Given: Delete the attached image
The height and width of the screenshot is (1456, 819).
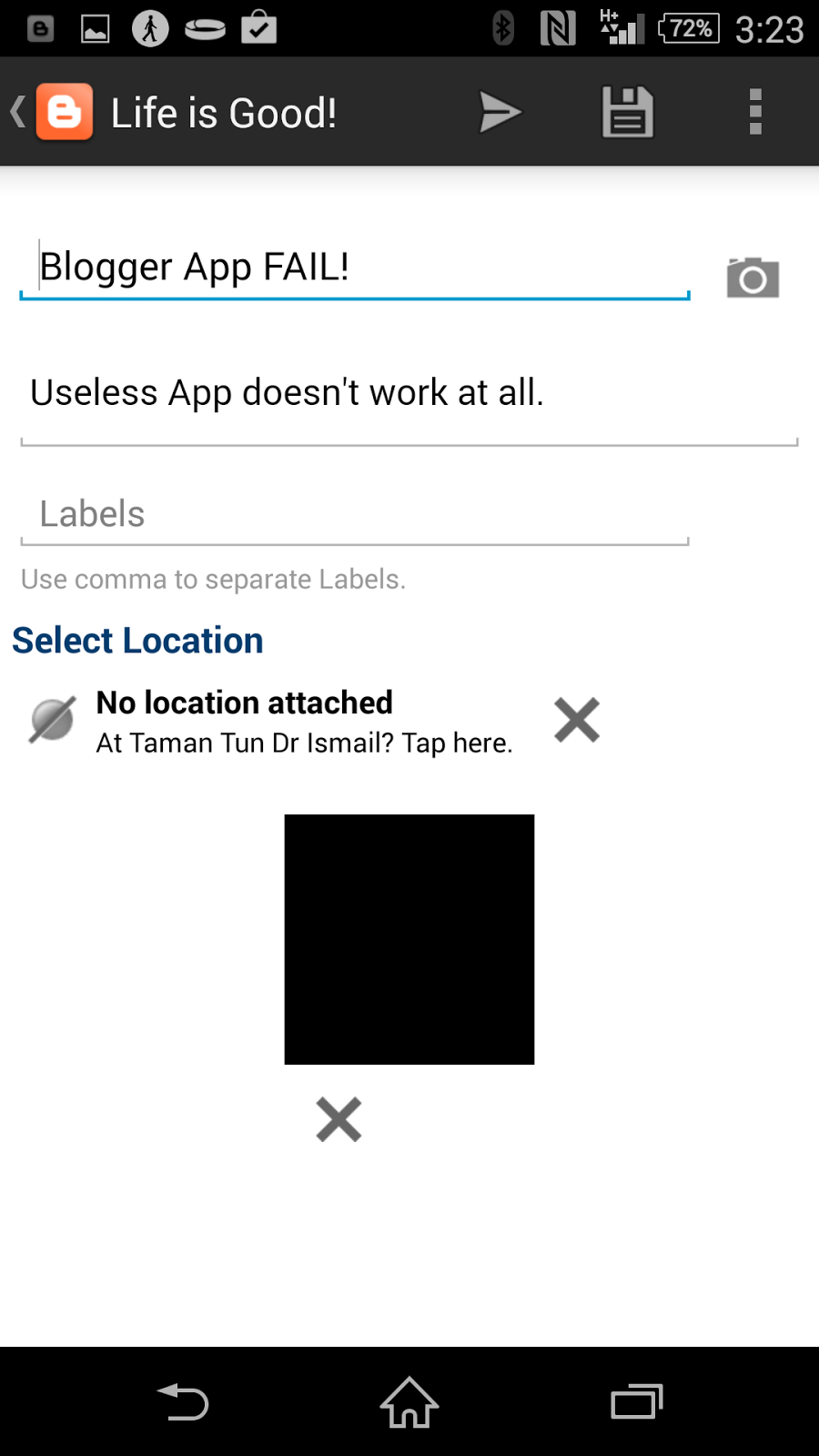Looking at the screenshot, I should 339,1119.
